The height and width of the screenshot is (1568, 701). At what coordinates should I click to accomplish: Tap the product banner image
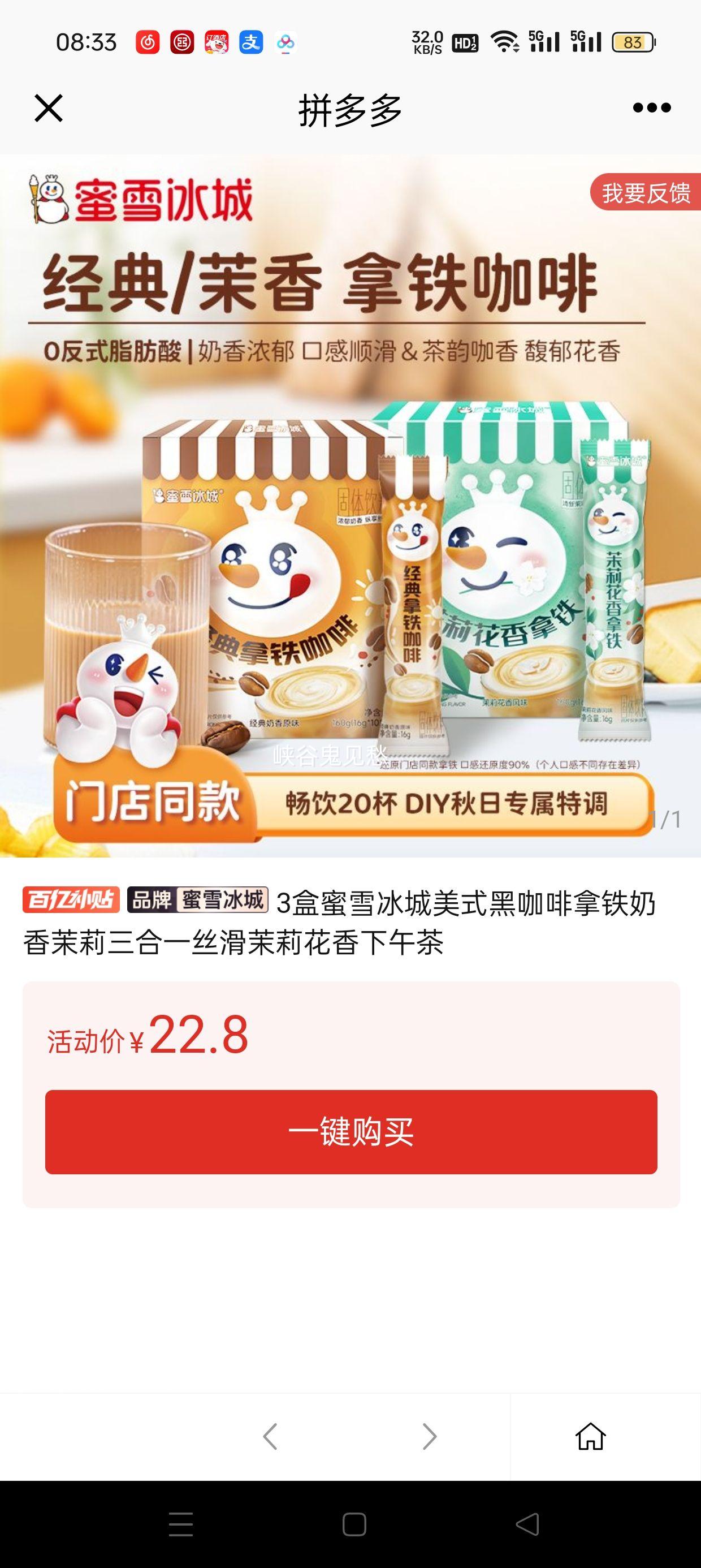click(350, 499)
